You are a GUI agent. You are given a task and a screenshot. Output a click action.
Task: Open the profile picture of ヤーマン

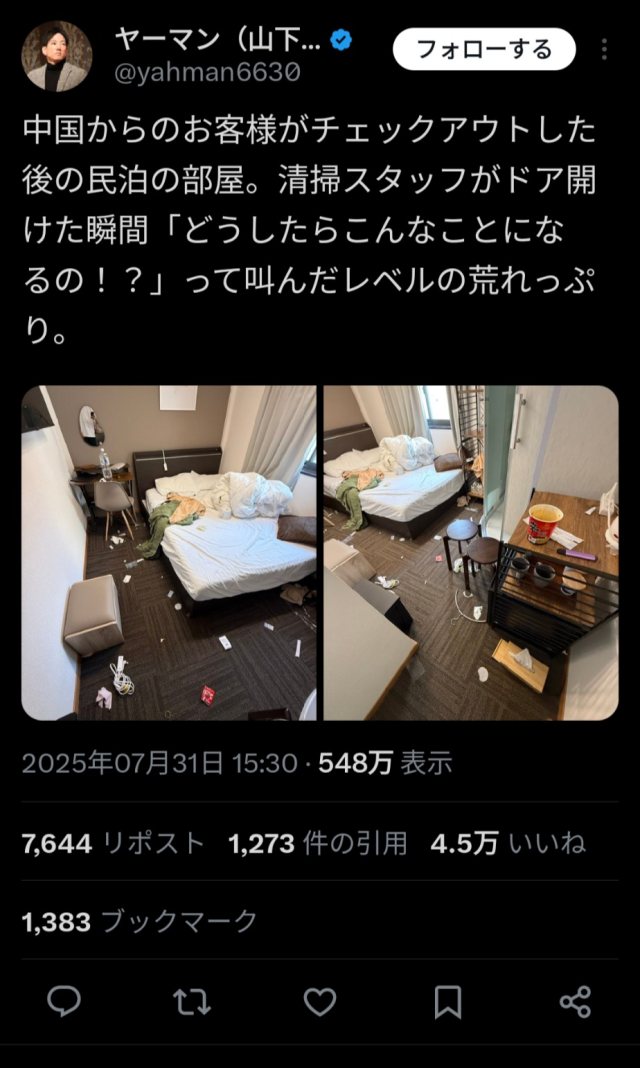coord(57,56)
